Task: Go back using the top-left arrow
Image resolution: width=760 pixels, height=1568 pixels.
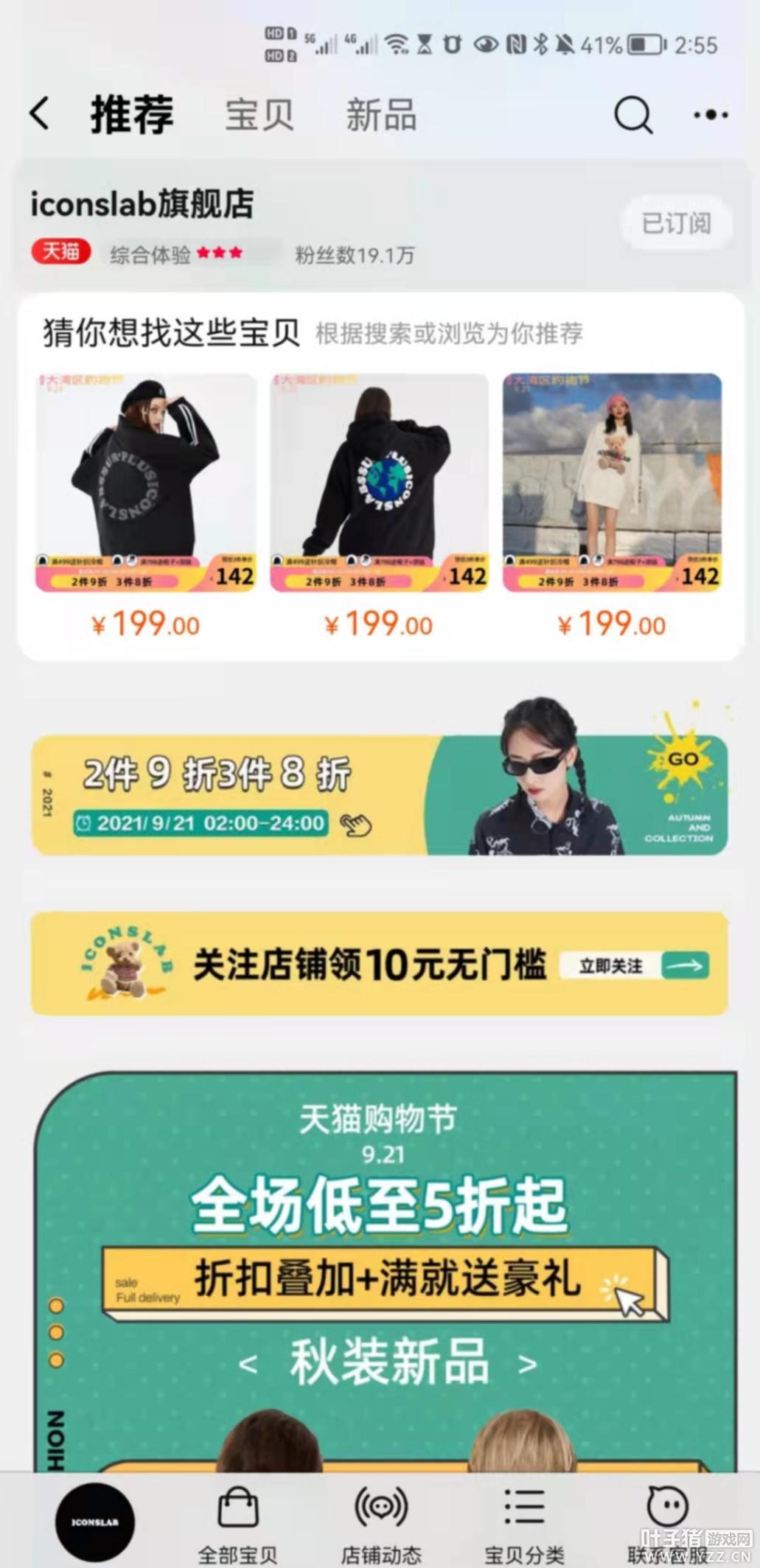Action: 41,114
